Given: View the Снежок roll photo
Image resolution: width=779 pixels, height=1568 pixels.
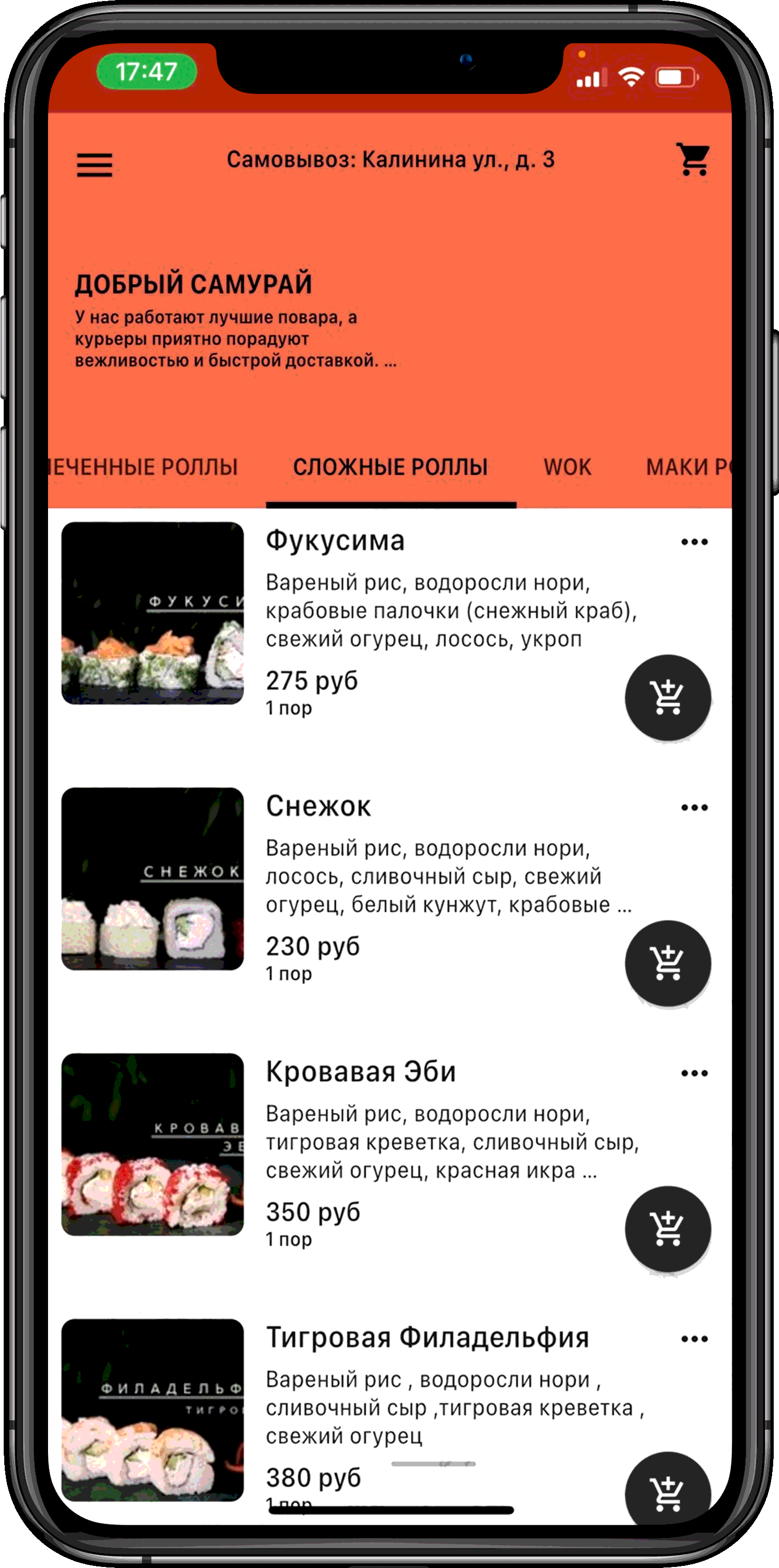Looking at the screenshot, I should (153, 879).
